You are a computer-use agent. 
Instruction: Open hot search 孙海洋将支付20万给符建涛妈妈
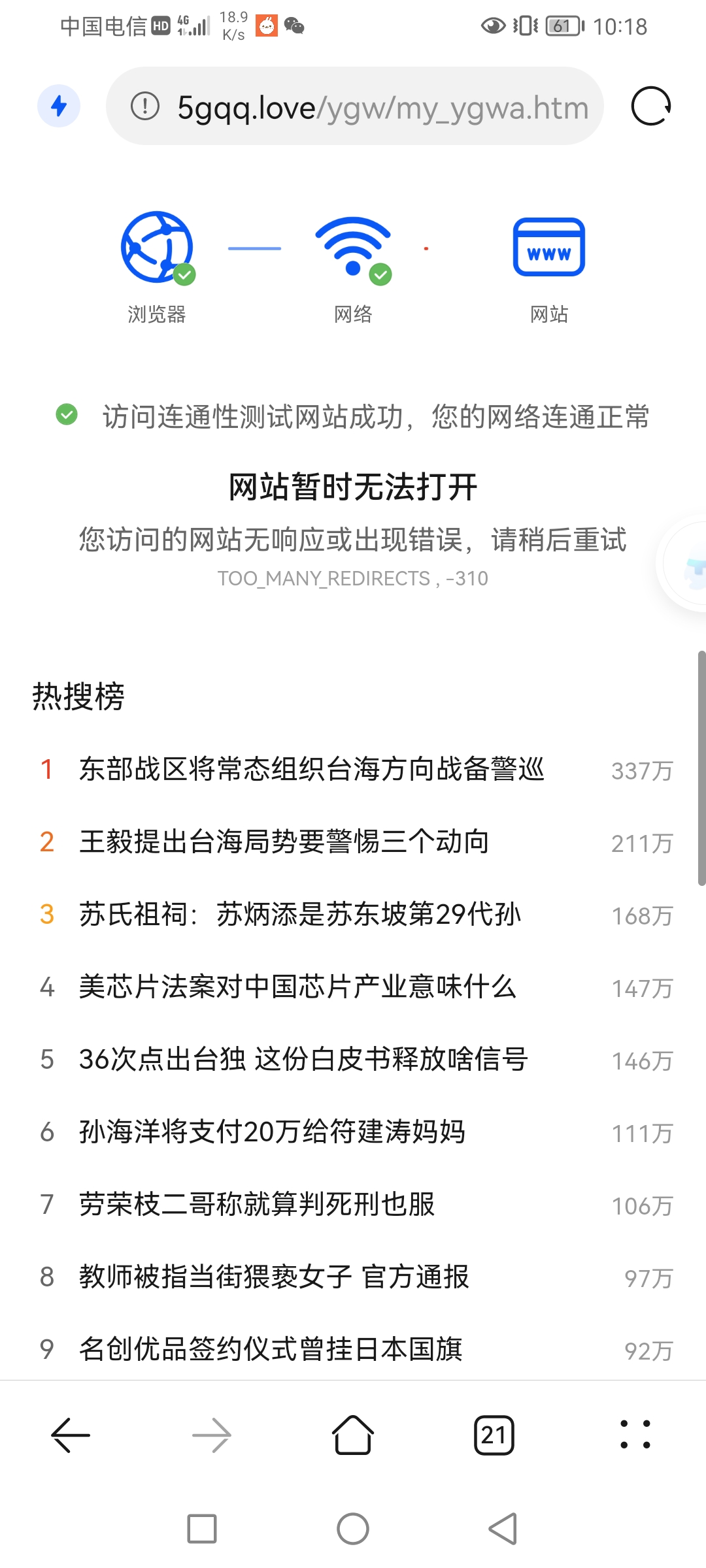point(272,1132)
